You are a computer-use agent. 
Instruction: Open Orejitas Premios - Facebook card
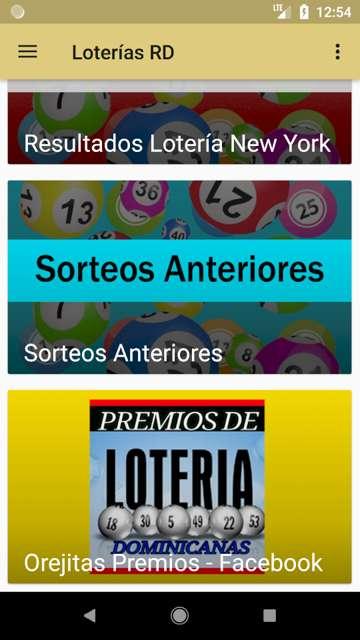coord(180,487)
